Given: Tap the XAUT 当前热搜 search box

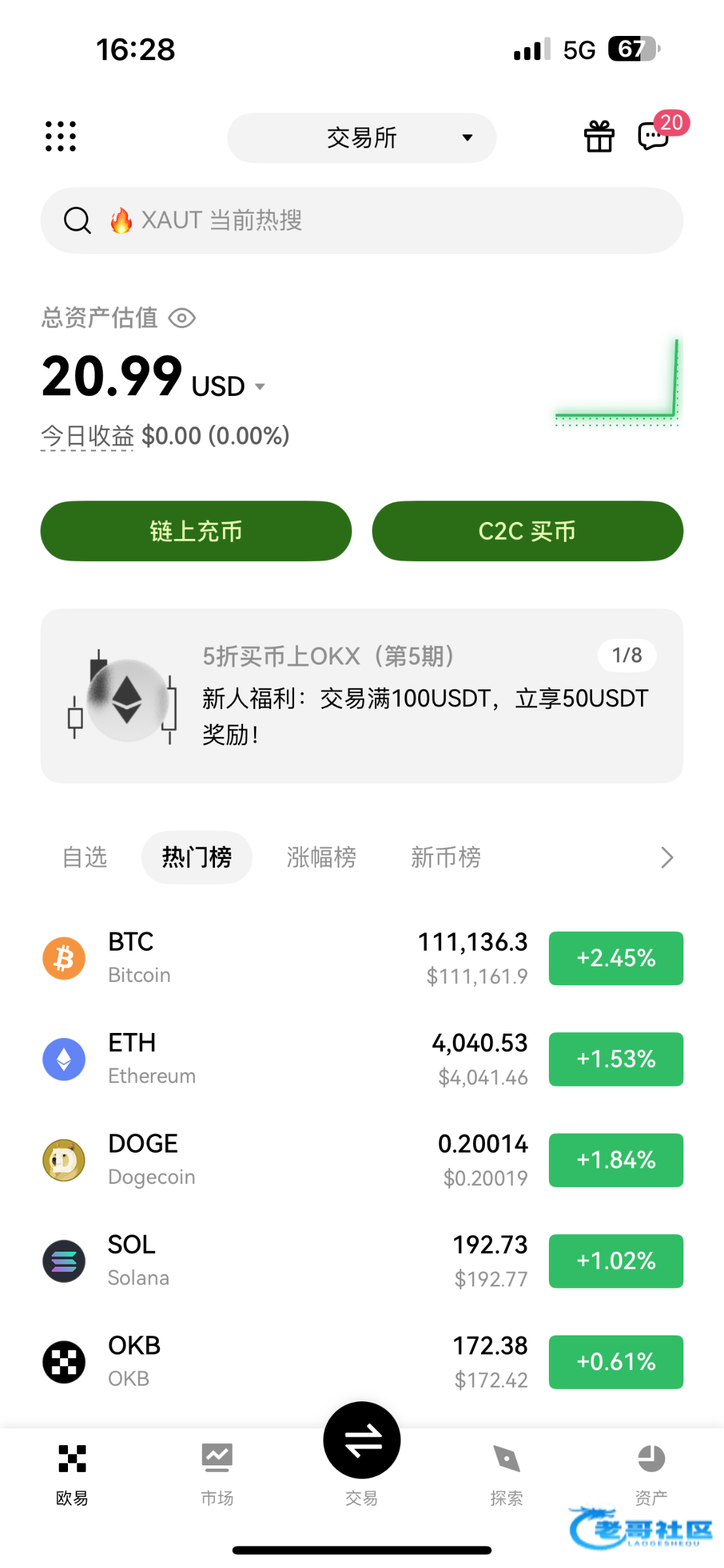Looking at the screenshot, I should [361, 221].
